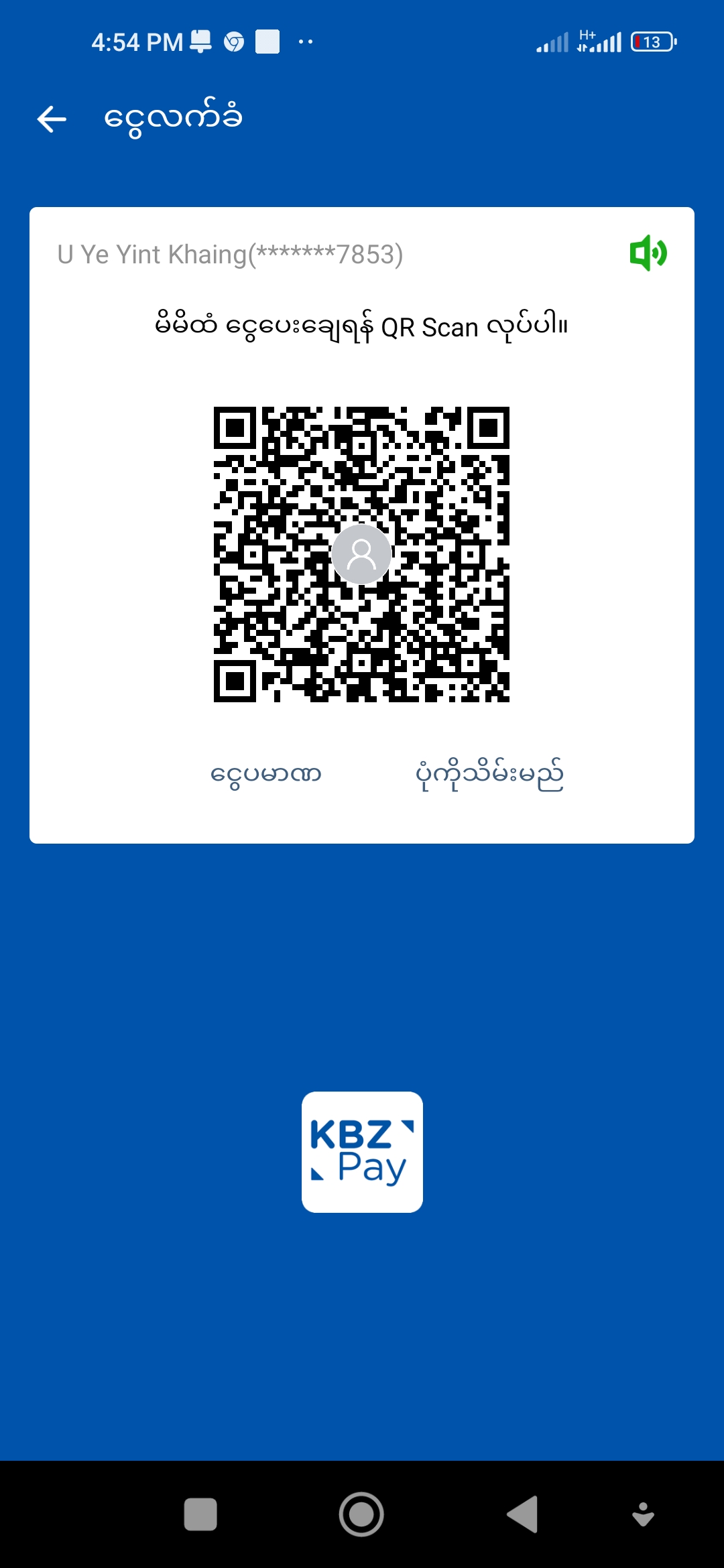
Task: Go to the home screen
Action: tap(361, 1514)
